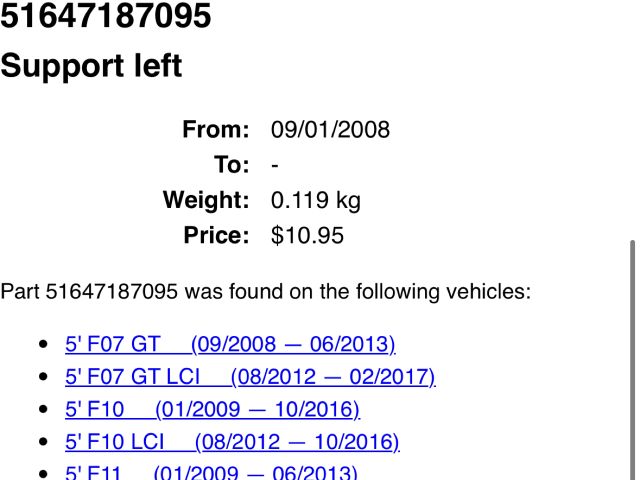640x480 pixels.
Task: Open the 5' F07 GT LCI link
Action: [x=250, y=377]
